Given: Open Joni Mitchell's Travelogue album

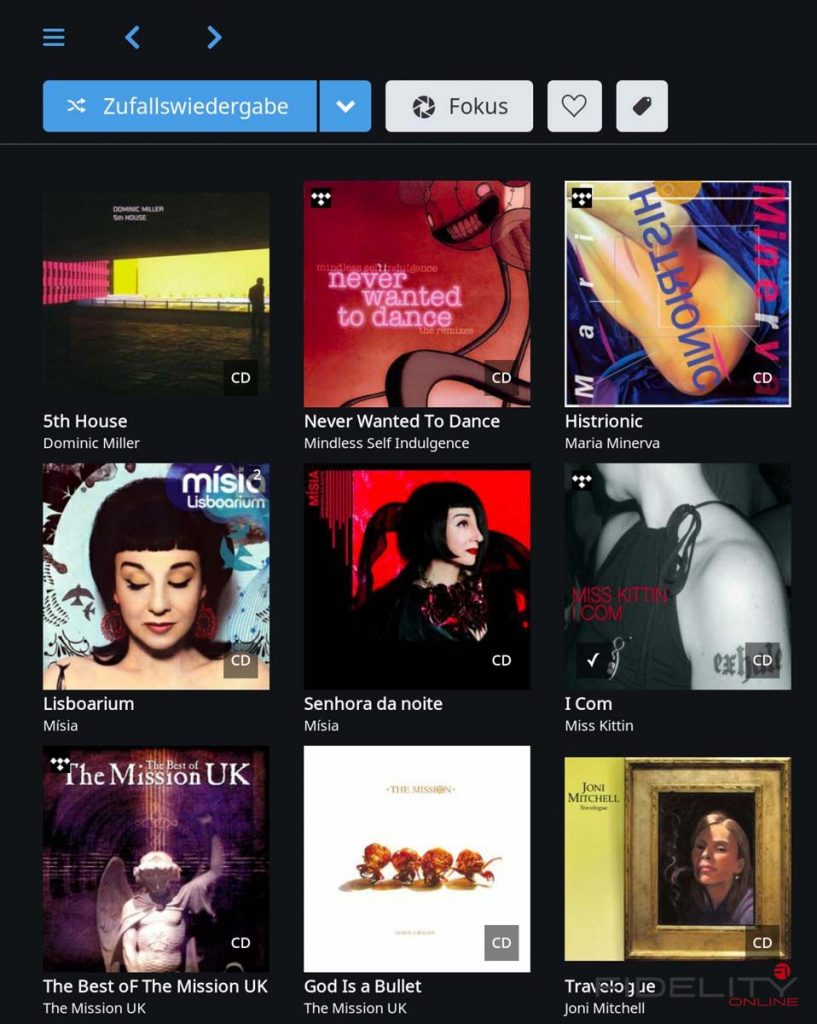Looking at the screenshot, I should (677, 858).
